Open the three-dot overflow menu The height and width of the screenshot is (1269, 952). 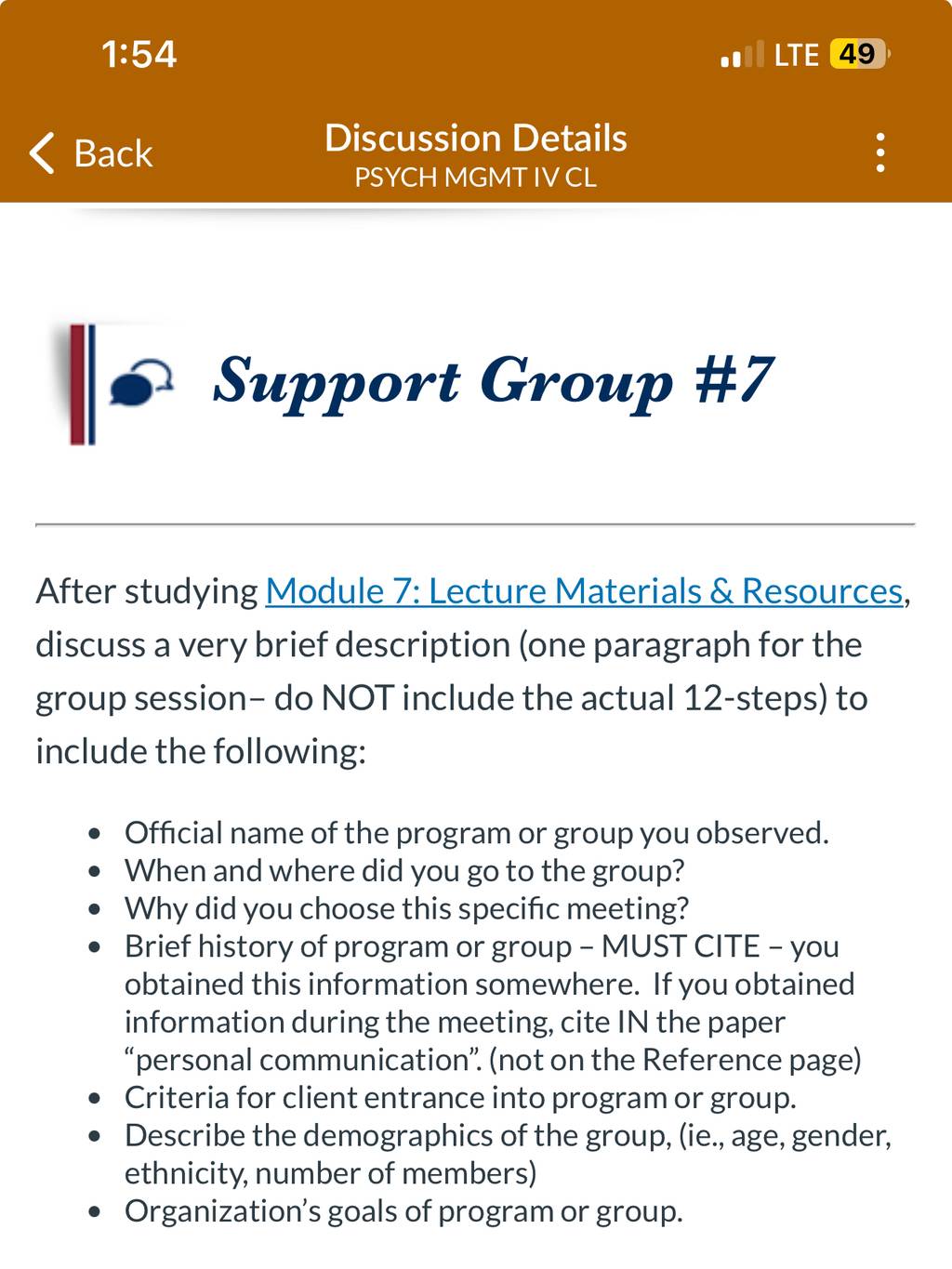pos(879,152)
